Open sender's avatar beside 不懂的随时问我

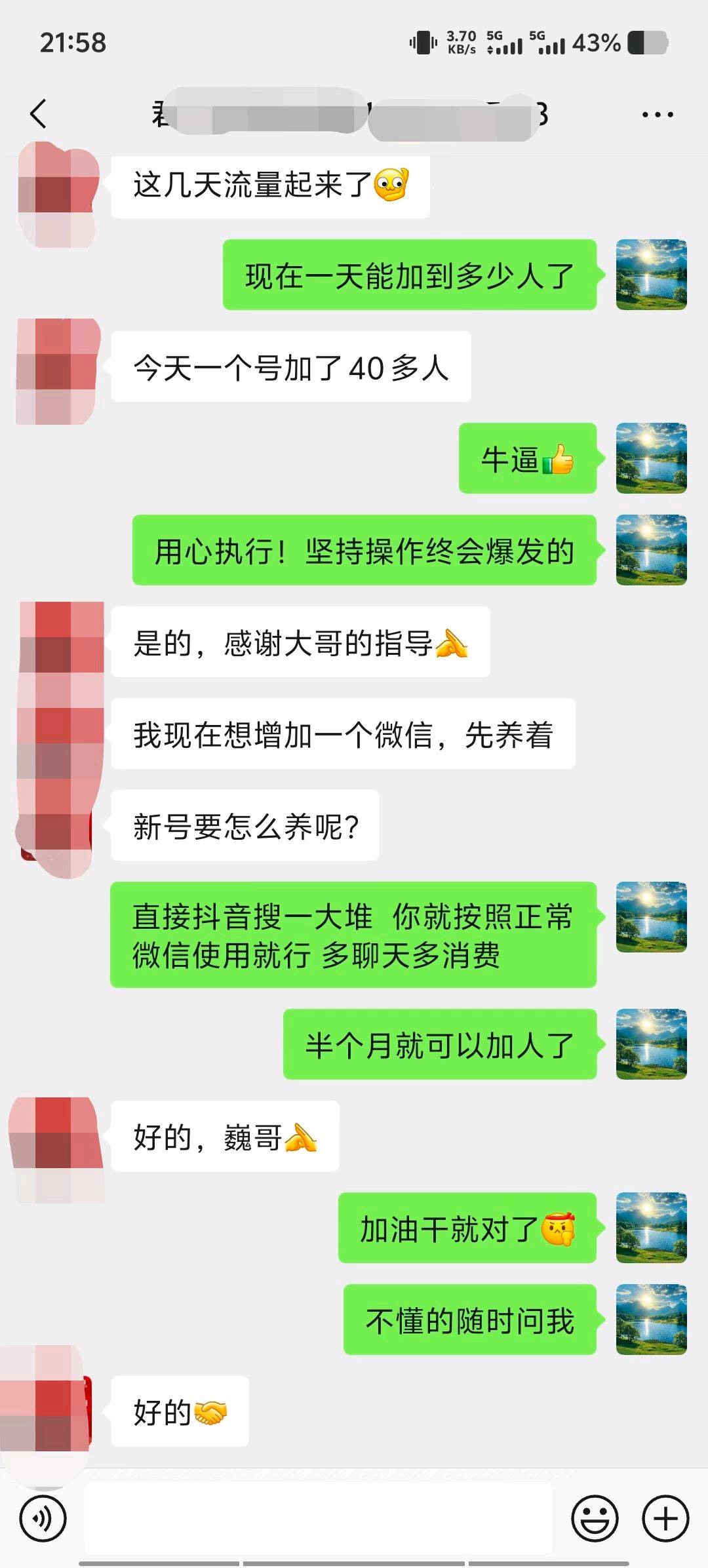[651, 1320]
